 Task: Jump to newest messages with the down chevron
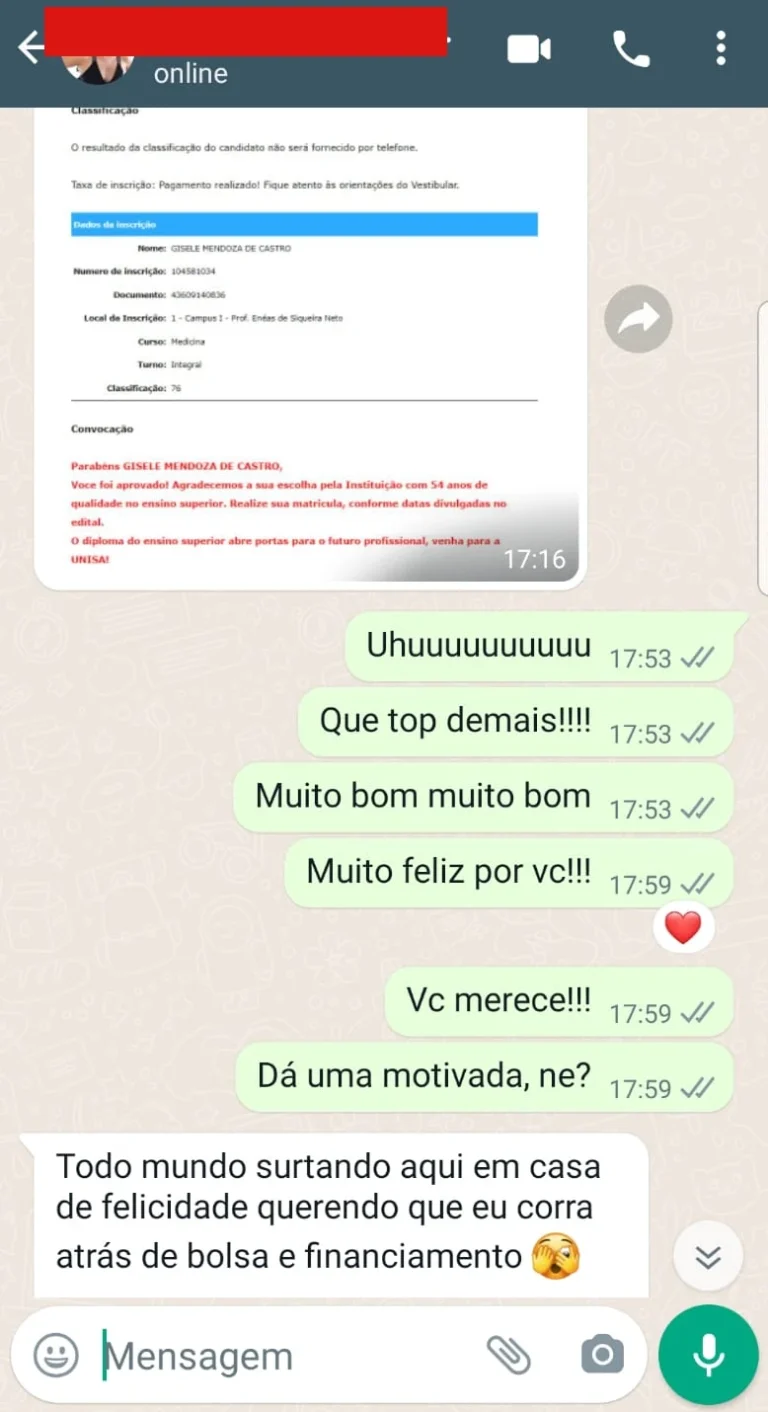point(708,1257)
